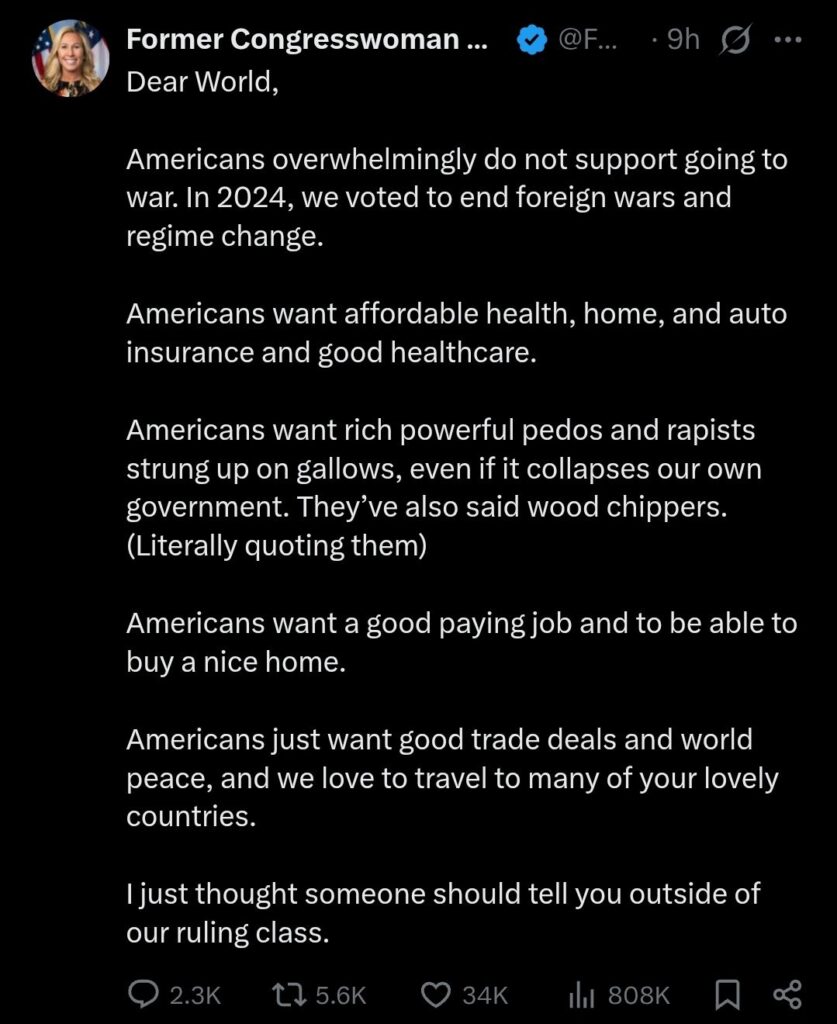This screenshot has width=837, height=1024.
Task: Open the Former Congresswoman account name
Action: 307,40
